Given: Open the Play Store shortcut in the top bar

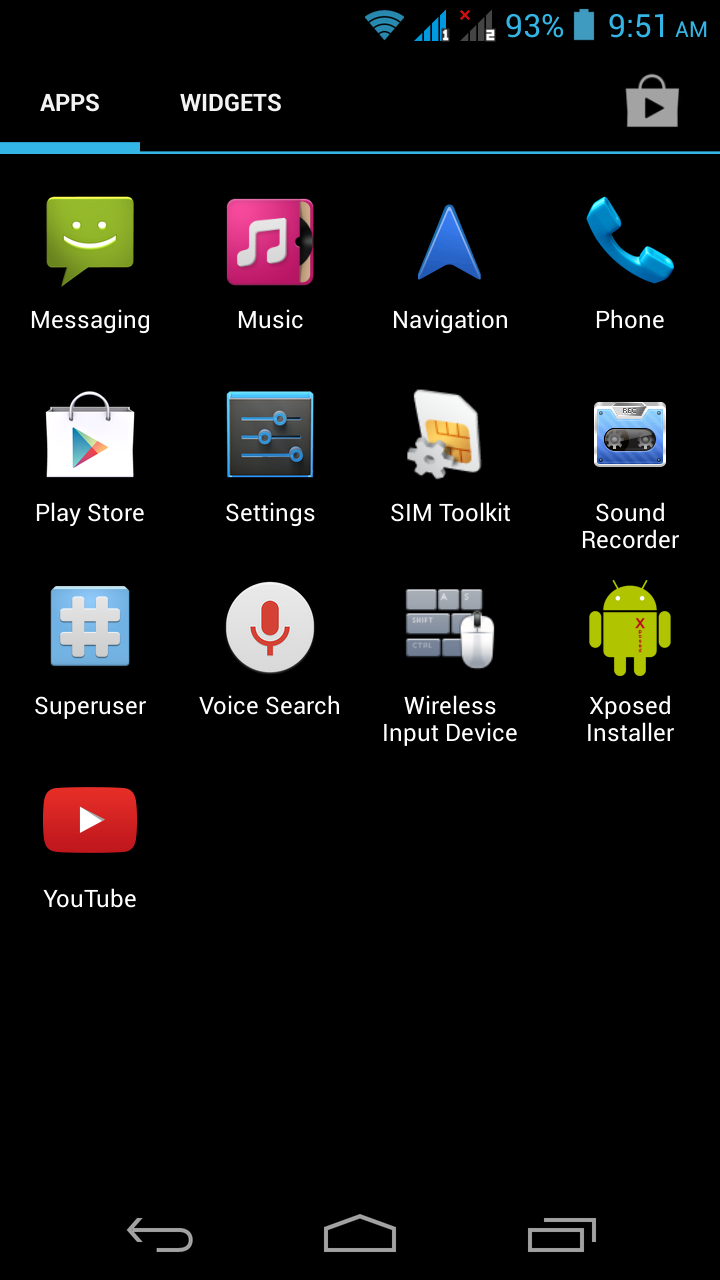Looking at the screenshot, I should [x=652, y=102].
